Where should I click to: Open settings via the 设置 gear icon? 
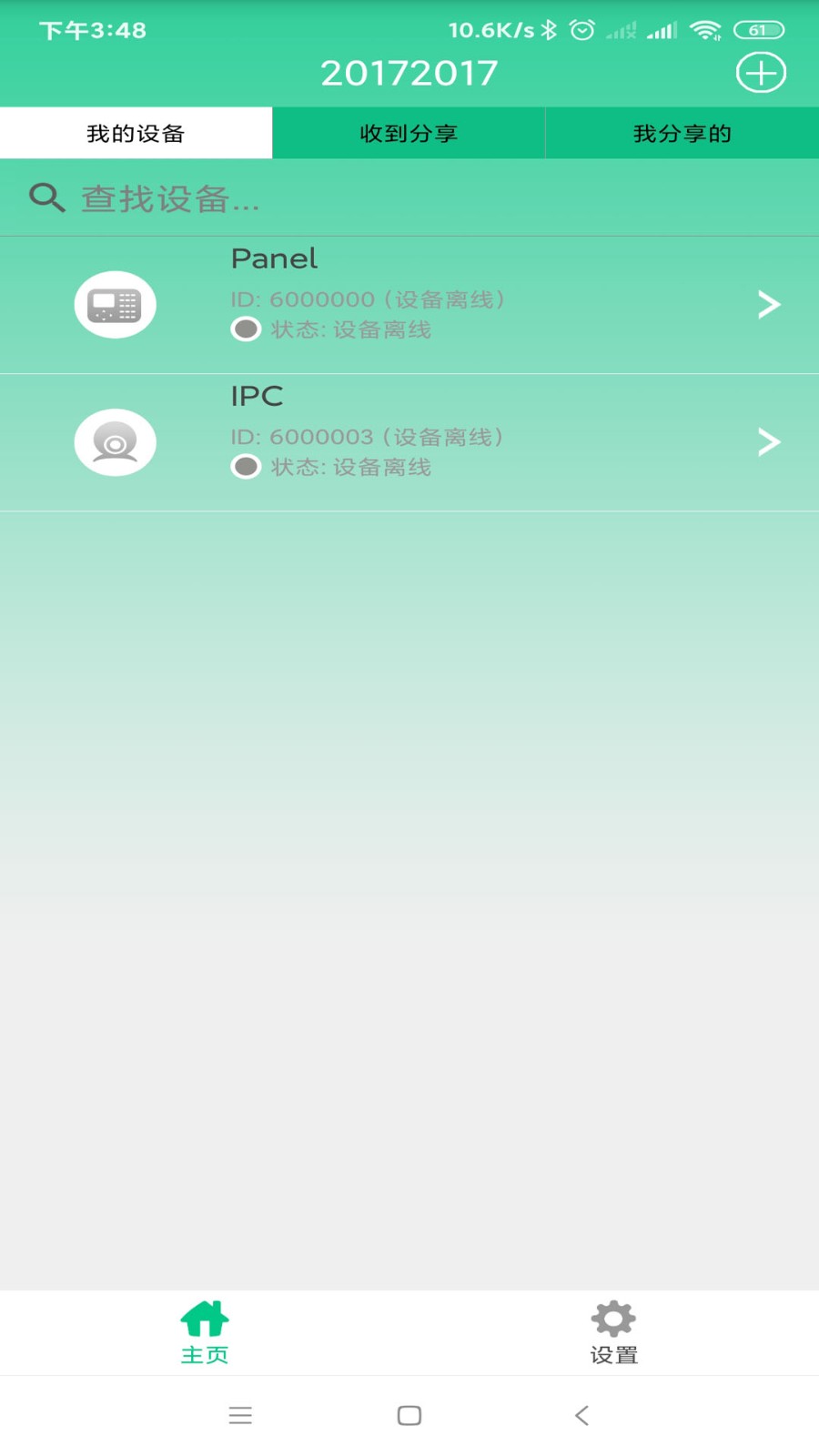click(x=612, y=1331)
